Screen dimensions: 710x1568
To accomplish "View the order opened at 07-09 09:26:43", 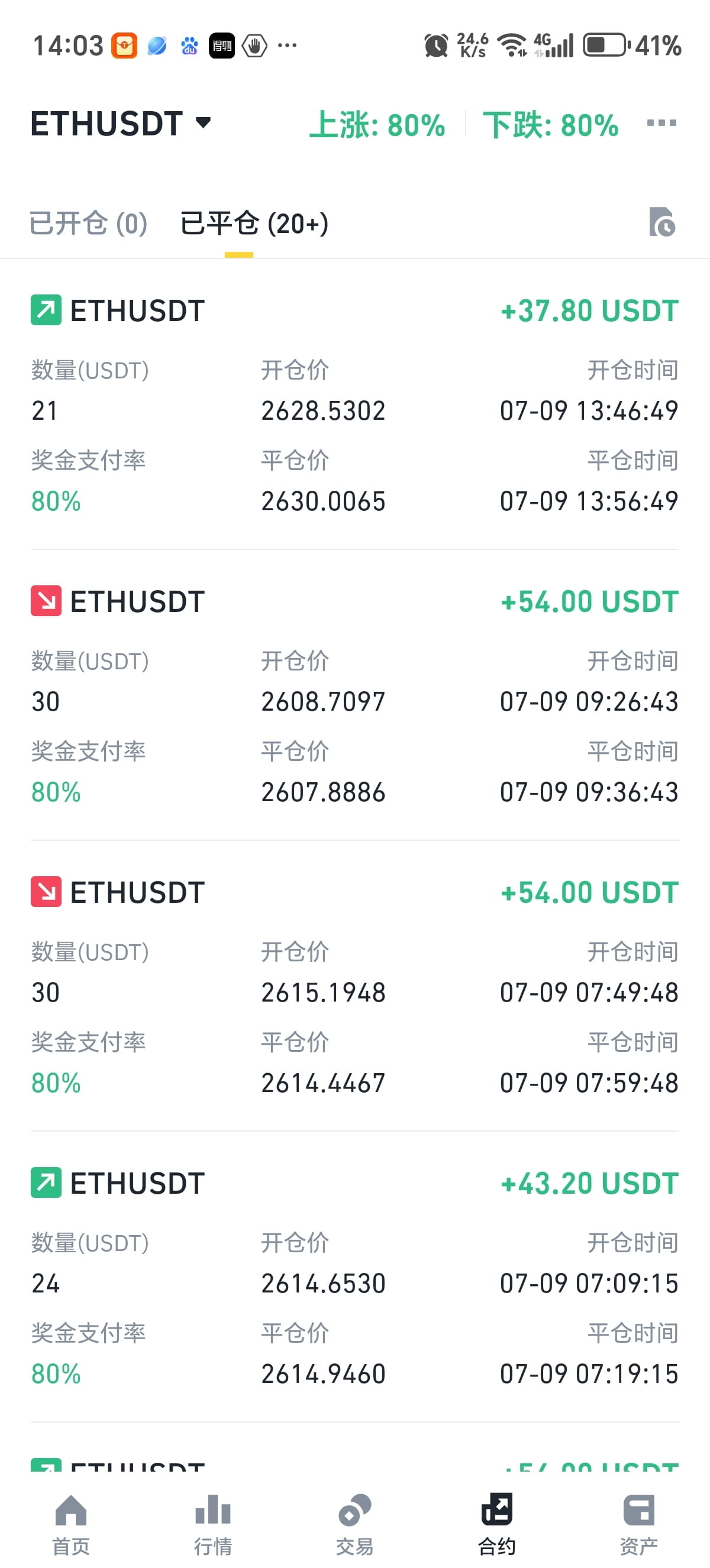I will (x=355, y=696).
